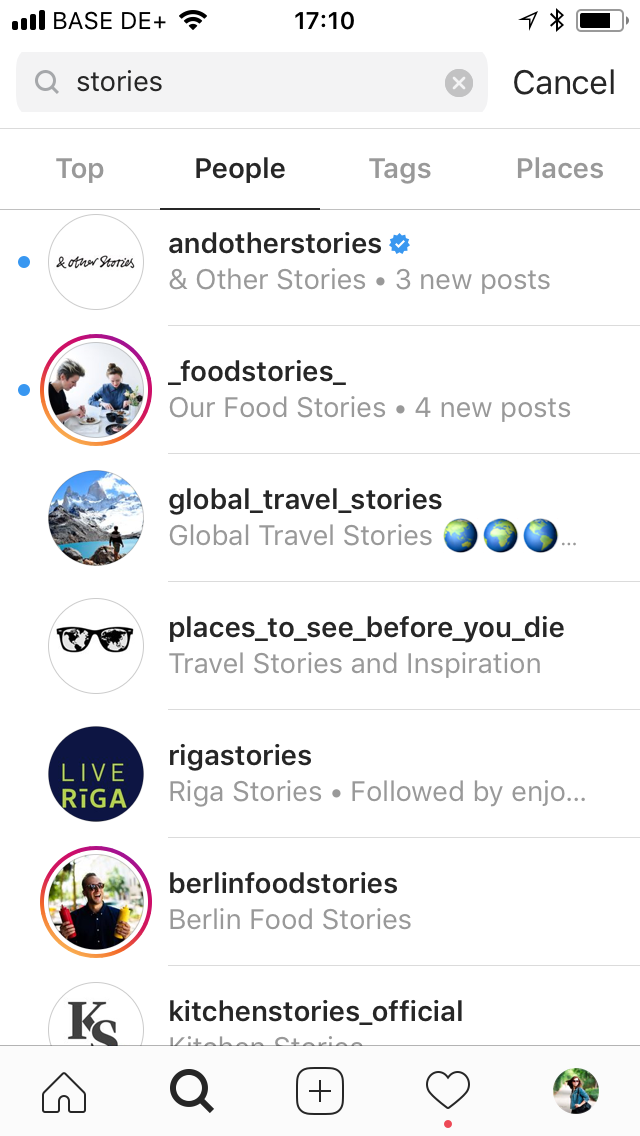Switch to the Top tab
This screenshot has width=640, height=1136.
[80, 169]
